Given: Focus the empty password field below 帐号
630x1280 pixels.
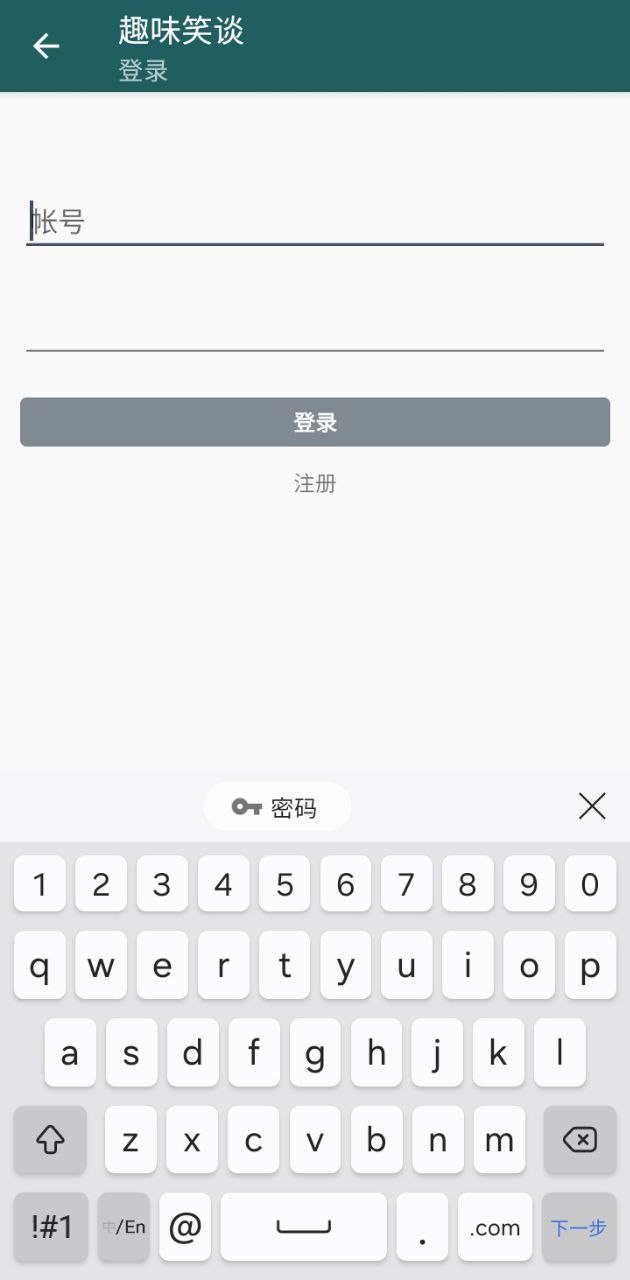Looking at the screenshot, I should (315, 328).
